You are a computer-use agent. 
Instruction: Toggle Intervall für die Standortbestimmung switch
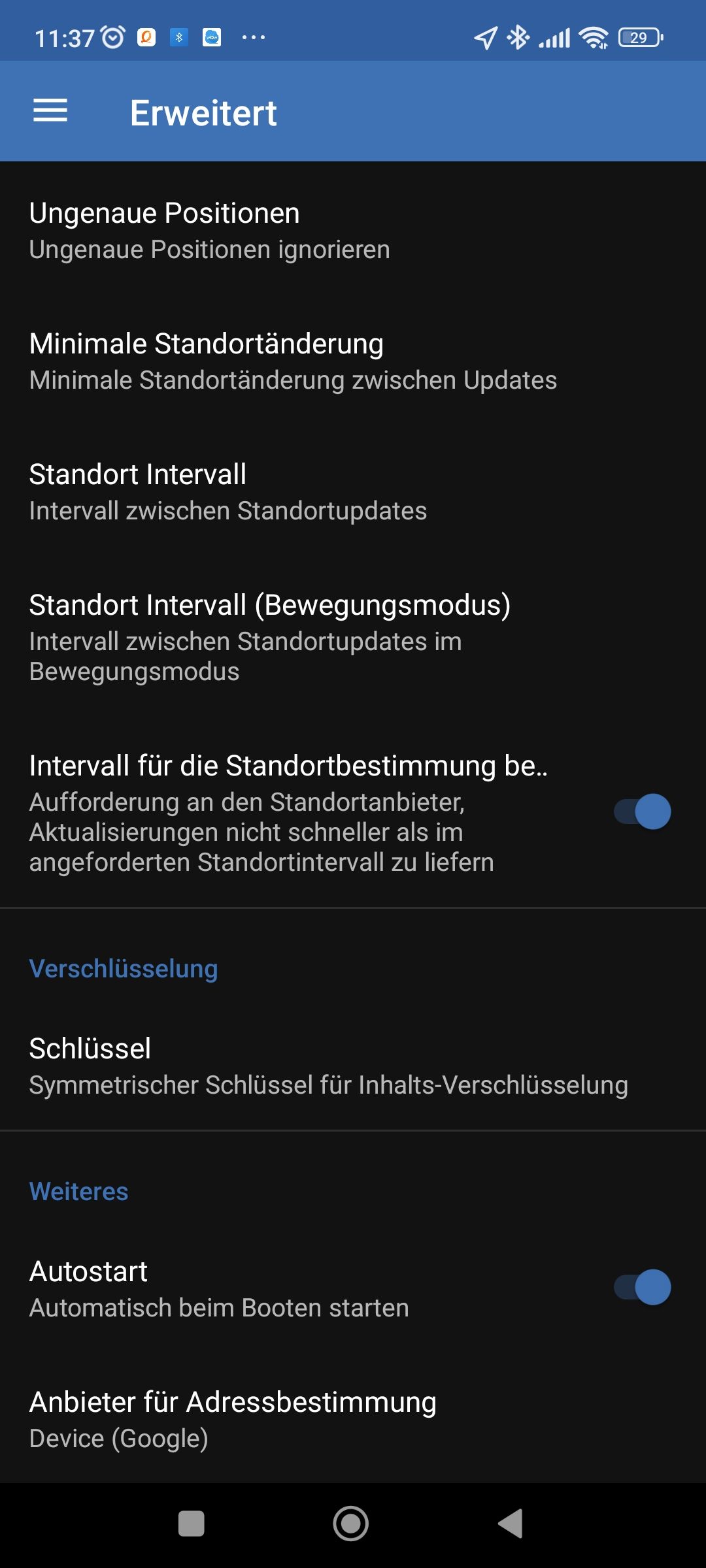click(x=642, y=811)
